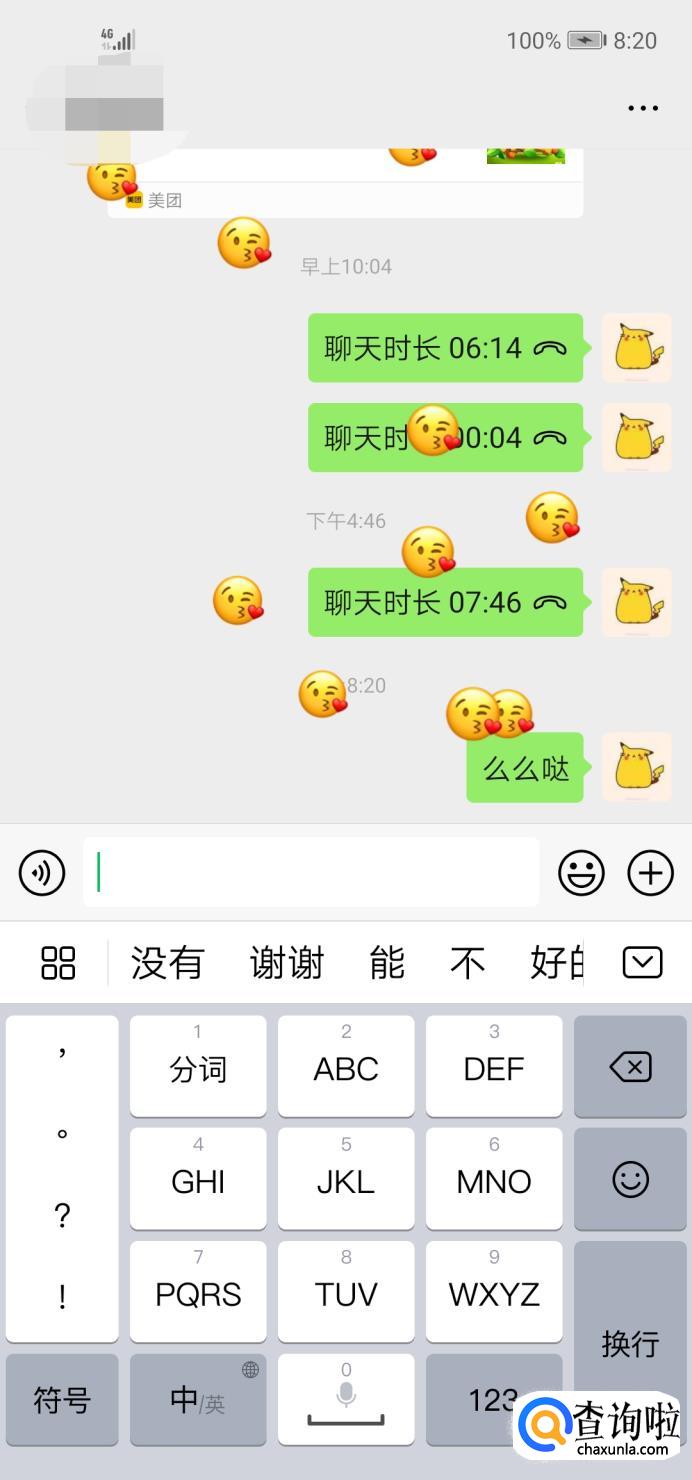Focus the message text field
692x1480 pixels.
click(x=311, y=873)
